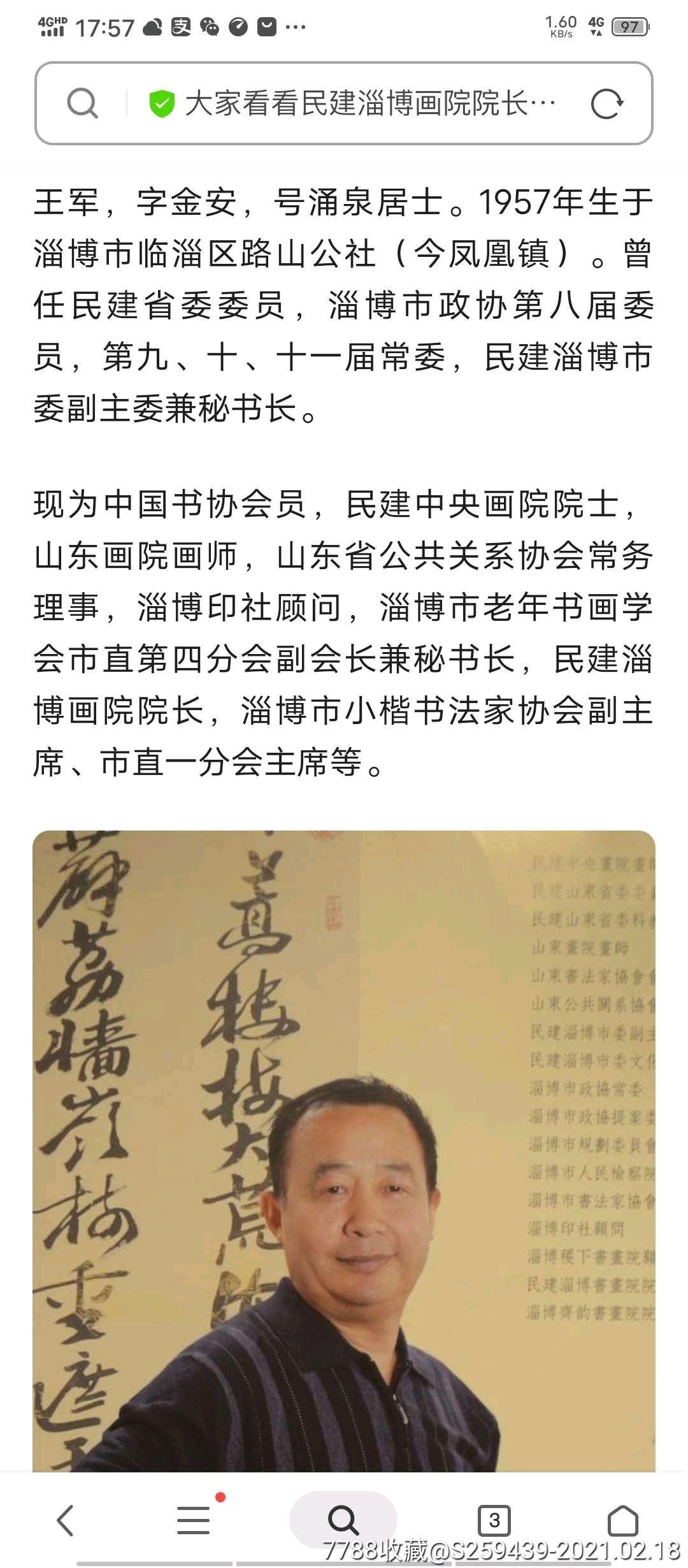Go back to the previous page

(66, 1521)
